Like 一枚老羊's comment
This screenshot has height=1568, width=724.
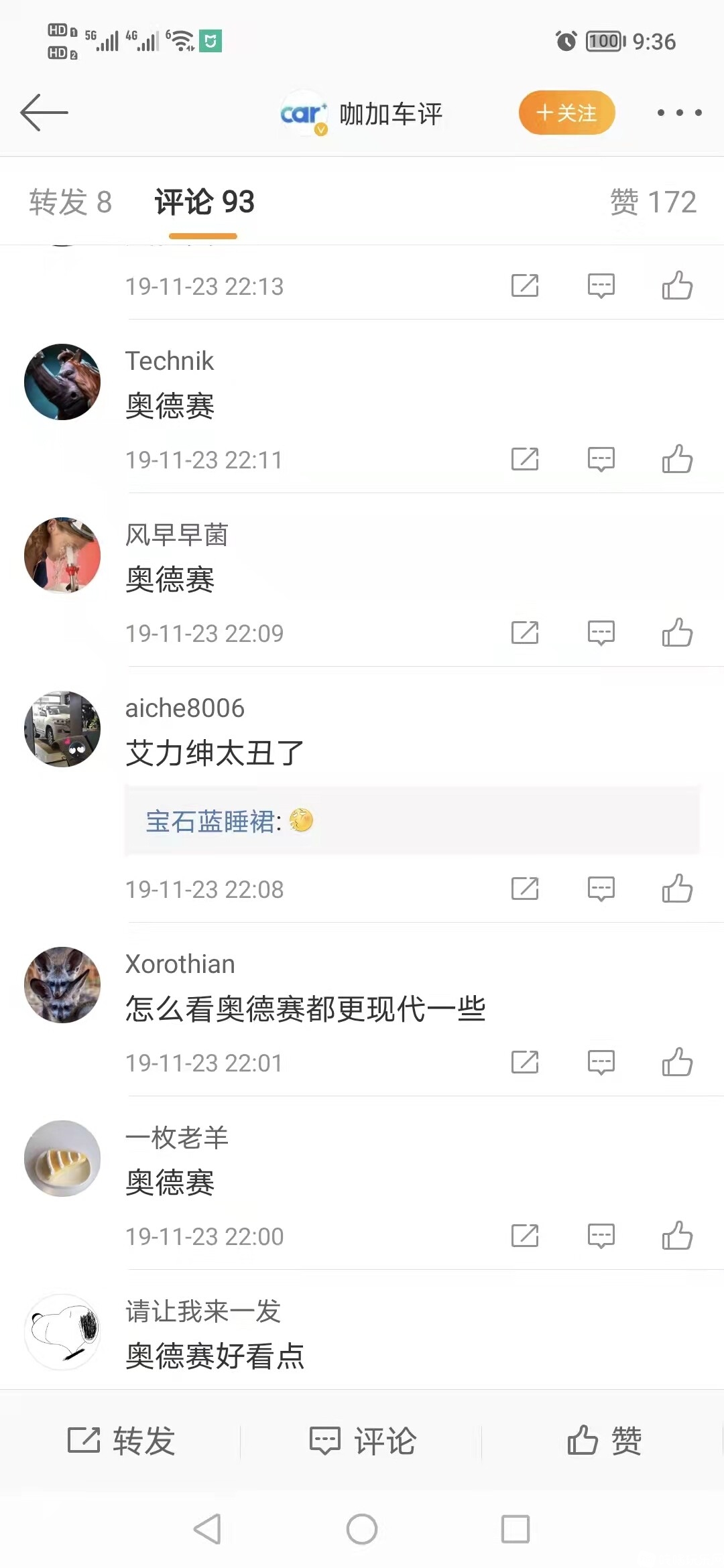pos(677,1236)
